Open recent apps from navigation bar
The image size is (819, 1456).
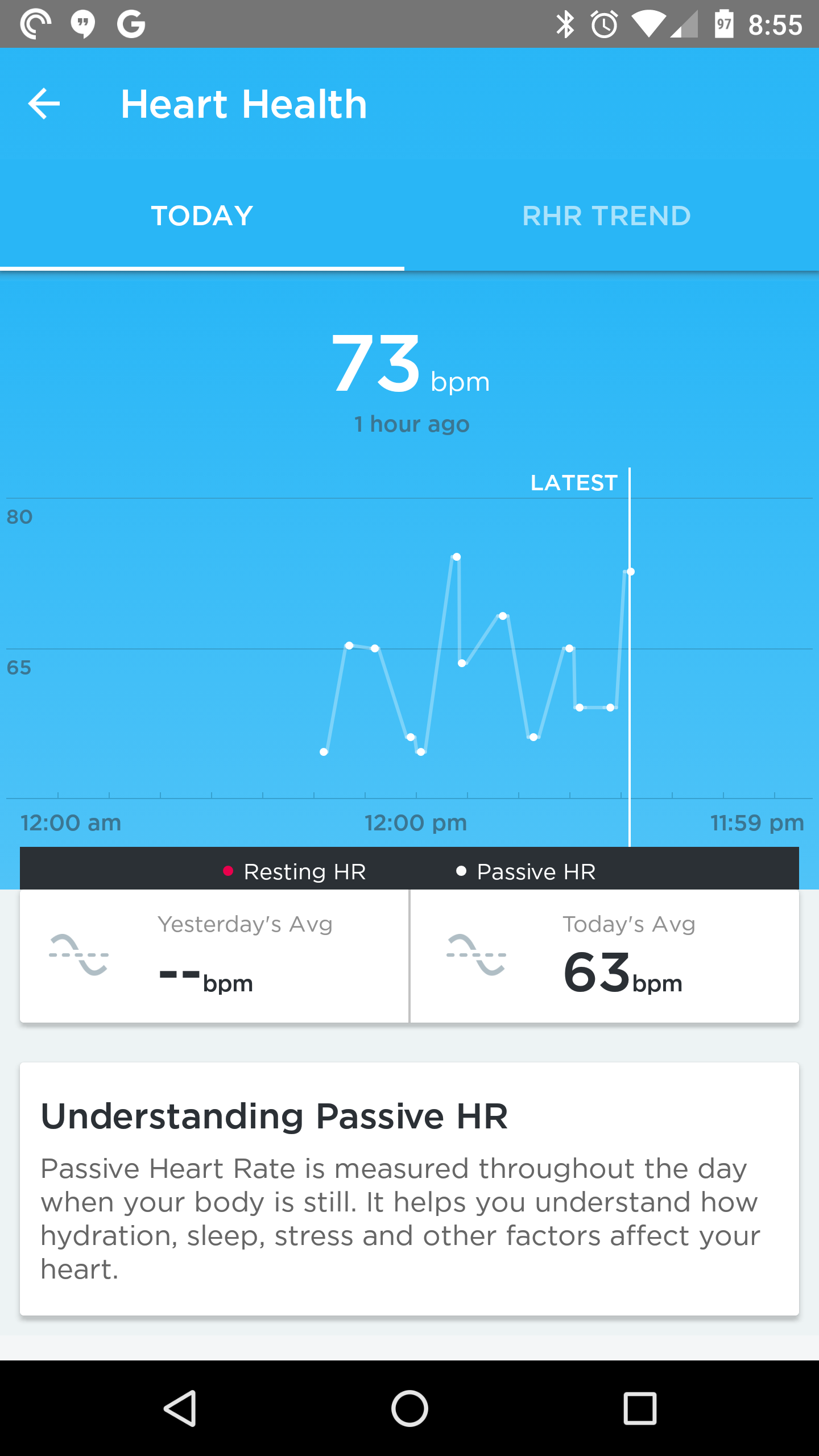(640, 1408)
